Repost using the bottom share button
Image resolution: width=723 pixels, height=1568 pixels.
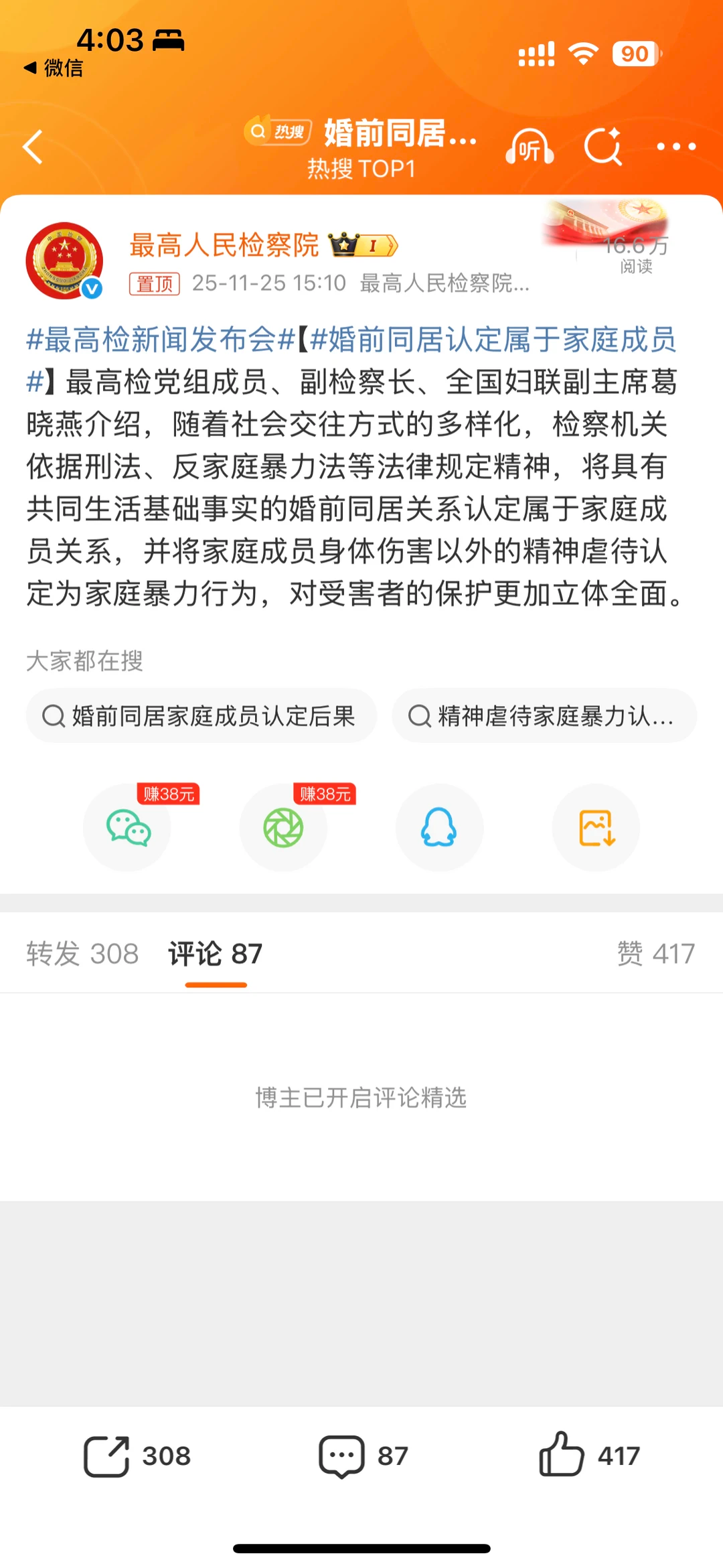pyautogui.click(x=137, y=1455)
